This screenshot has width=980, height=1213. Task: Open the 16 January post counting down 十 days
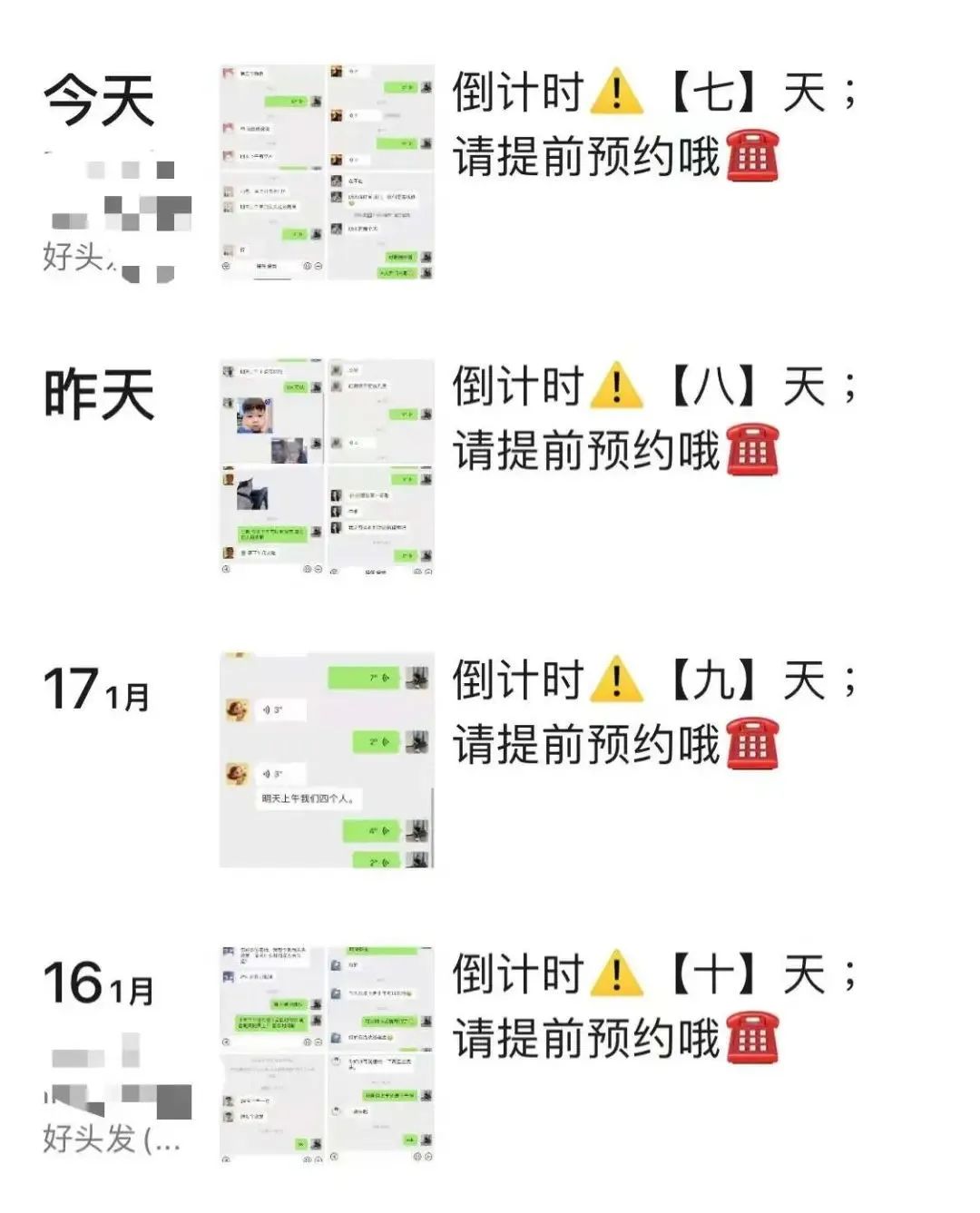[x=653, y=1007]
